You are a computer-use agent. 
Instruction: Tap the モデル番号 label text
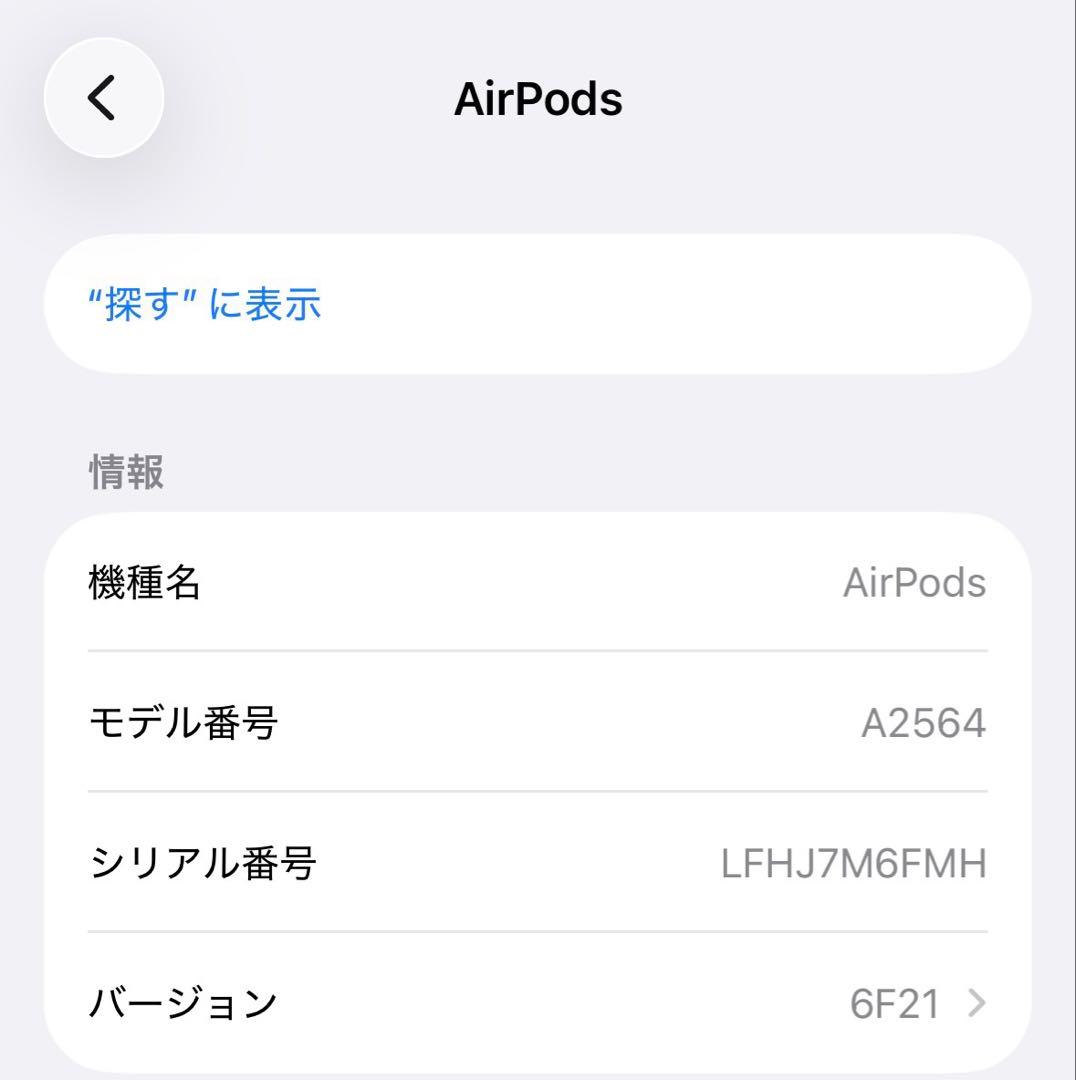pyautogui.click(x=183, y=723)
